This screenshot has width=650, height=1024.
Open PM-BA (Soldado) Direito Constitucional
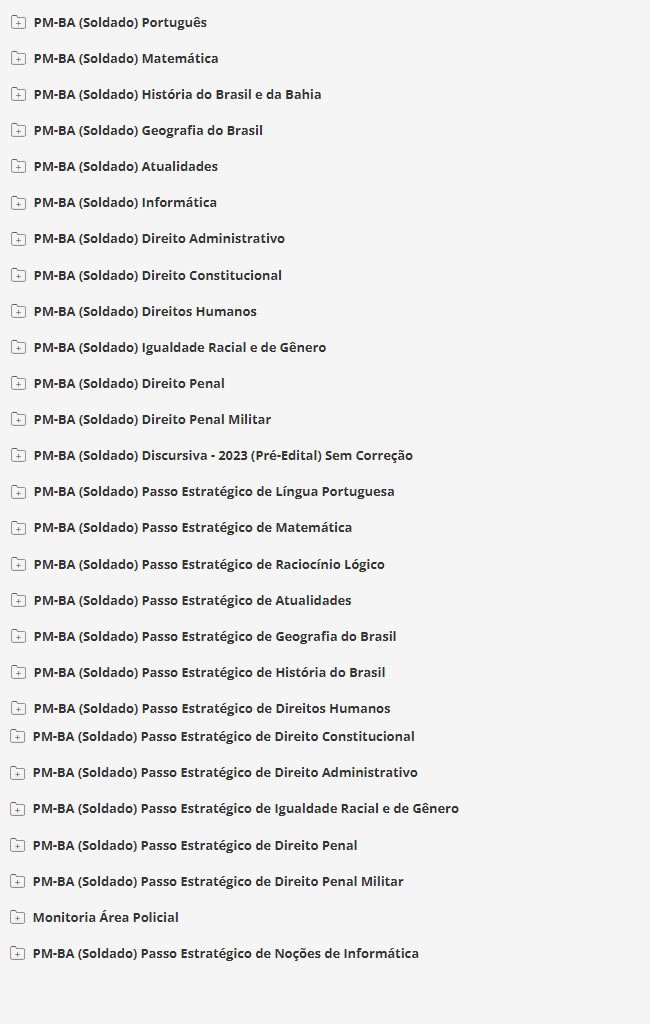pyautogui.click(x=157, y=276)
